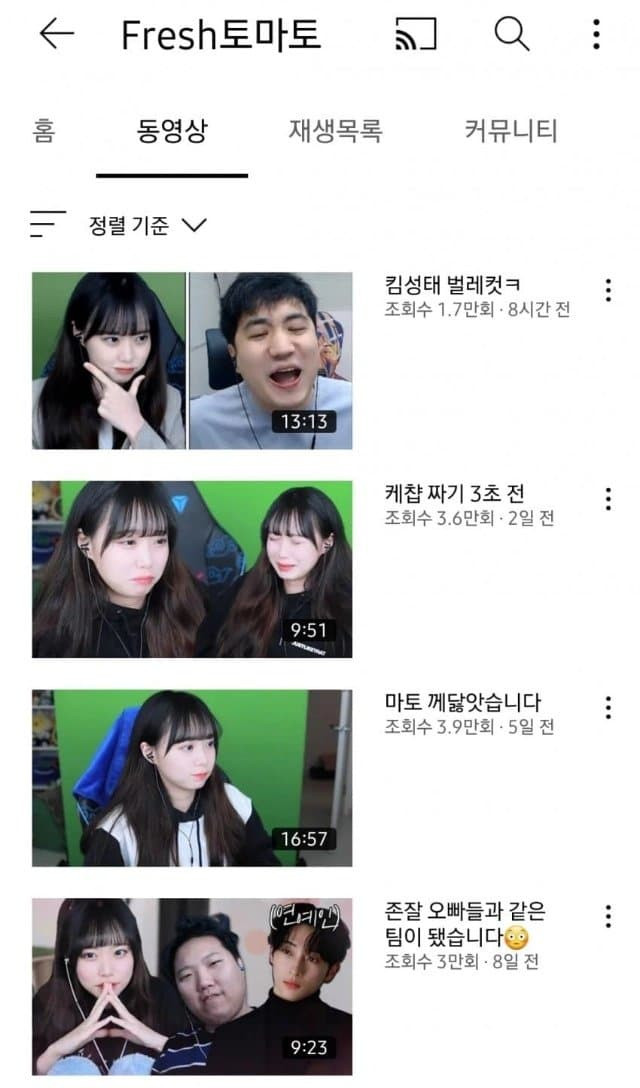This screenshot has width=640, height=1088.
Task: Open the channel overflow menu
Action: coord(596,34)
